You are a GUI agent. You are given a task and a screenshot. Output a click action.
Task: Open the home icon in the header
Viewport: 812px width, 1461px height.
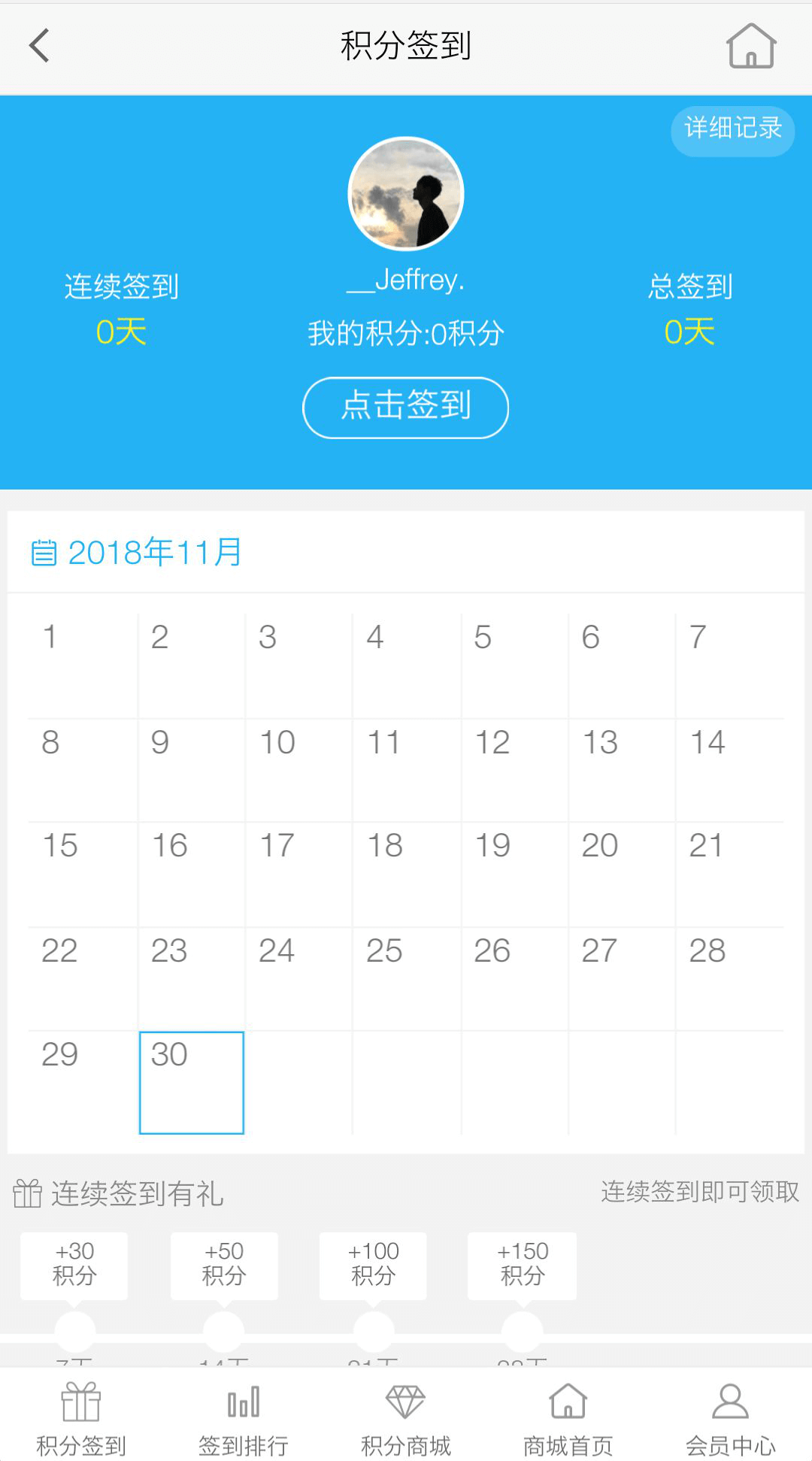[750, 46]
